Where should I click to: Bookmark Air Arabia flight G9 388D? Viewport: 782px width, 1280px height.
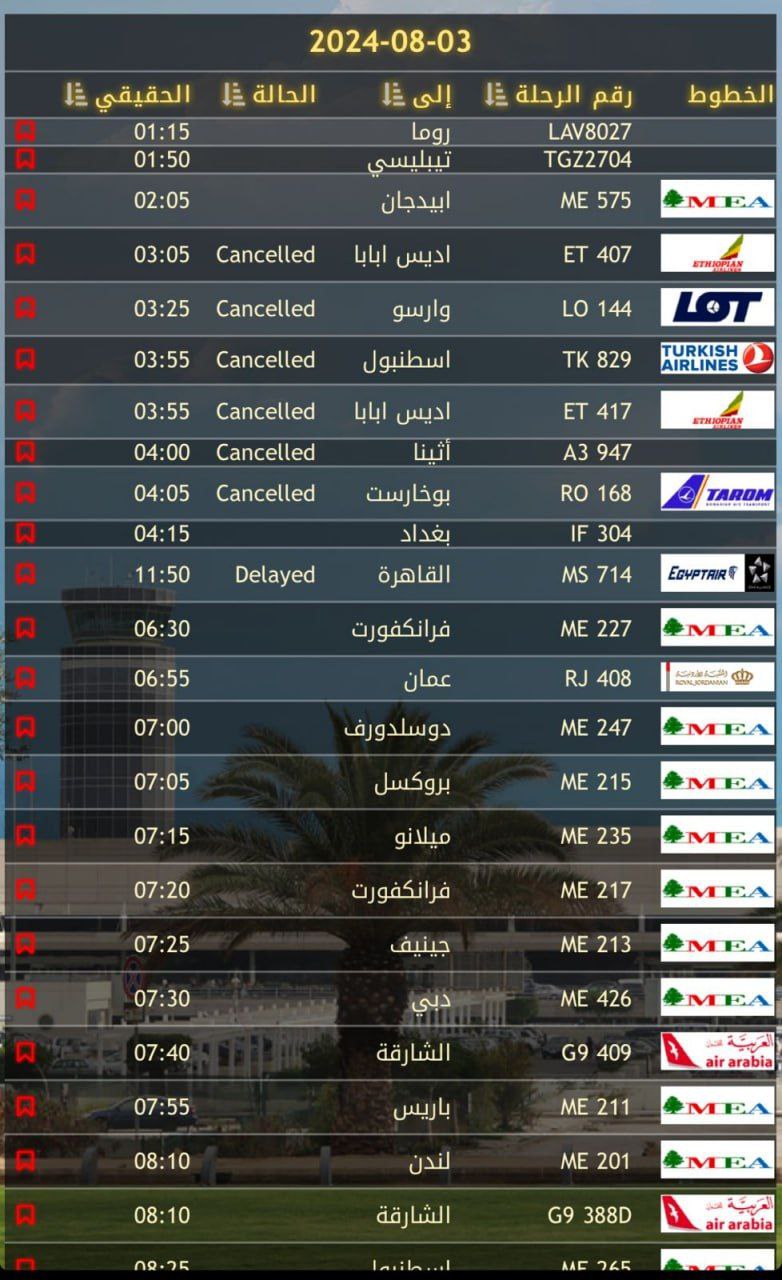point(25,1215)
